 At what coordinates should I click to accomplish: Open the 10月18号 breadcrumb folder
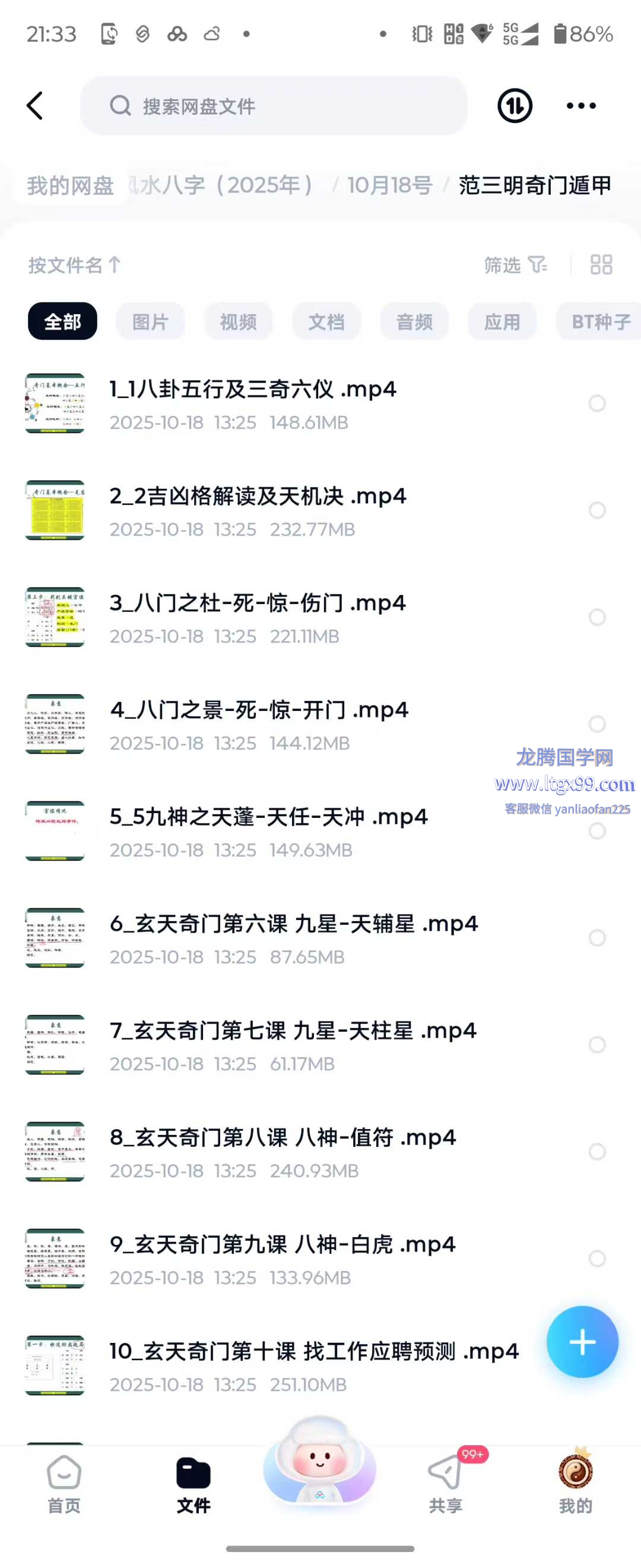coord(390,185)
